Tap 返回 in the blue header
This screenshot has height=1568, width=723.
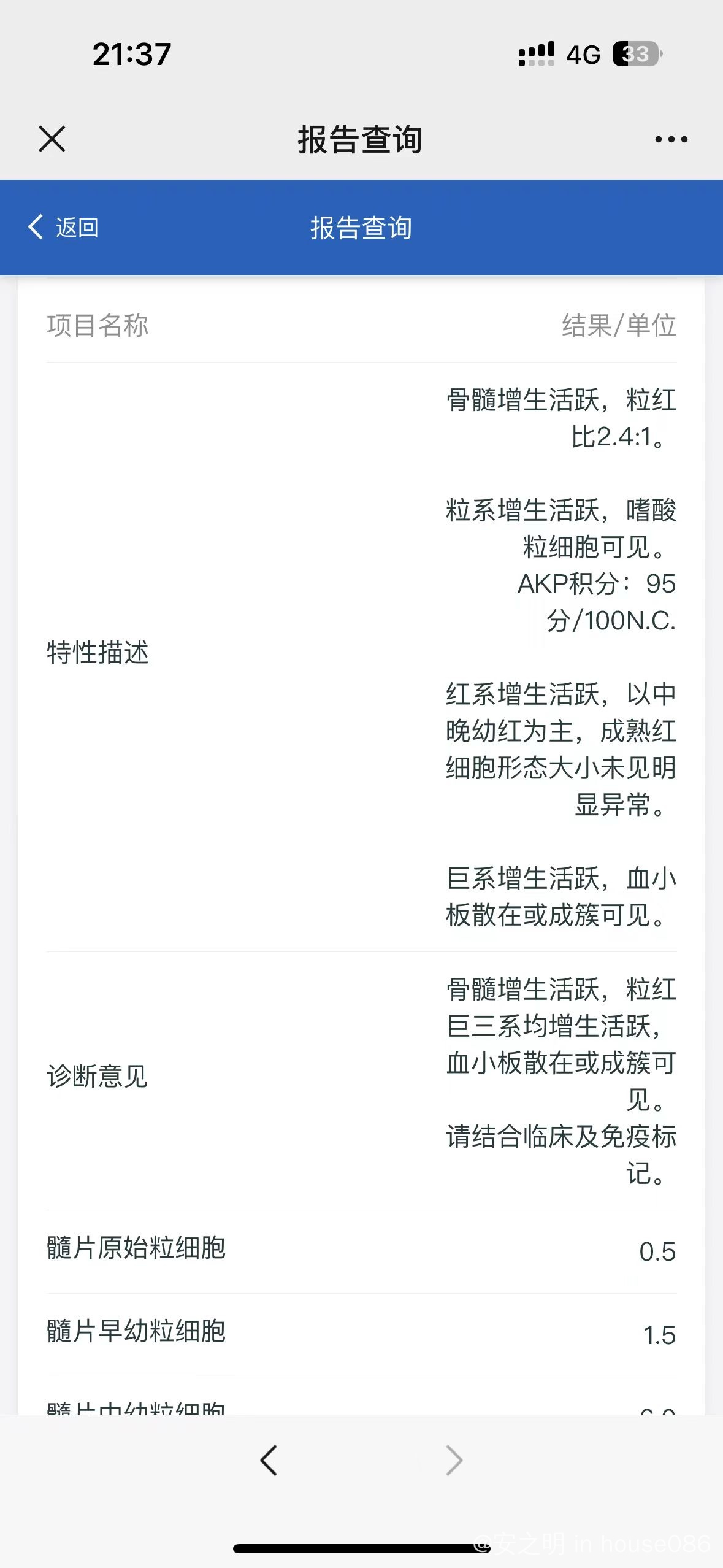(63, 227)
